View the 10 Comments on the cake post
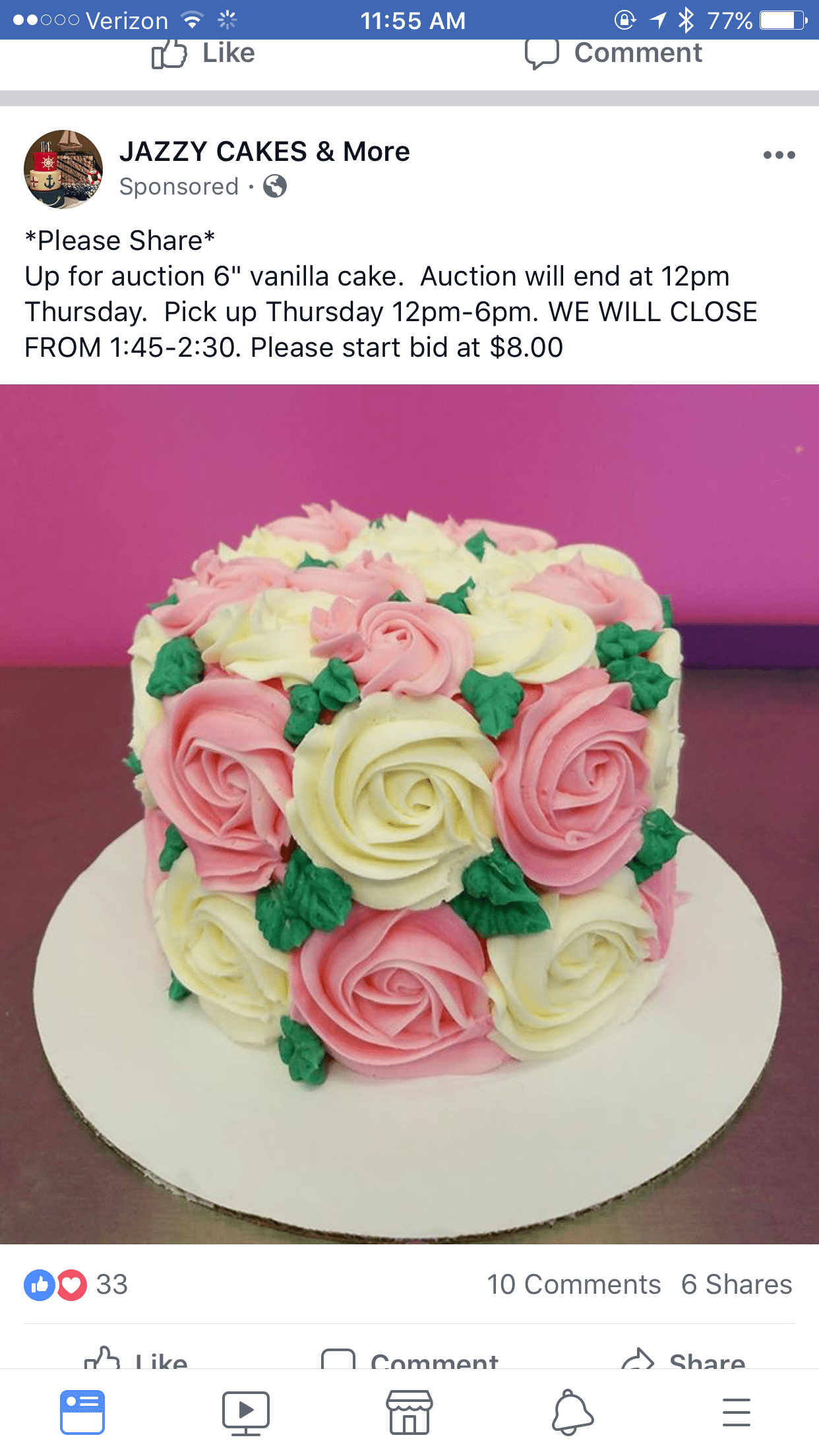The image size is (819, 1456). pyautogui.click(x=574, y=1284)
